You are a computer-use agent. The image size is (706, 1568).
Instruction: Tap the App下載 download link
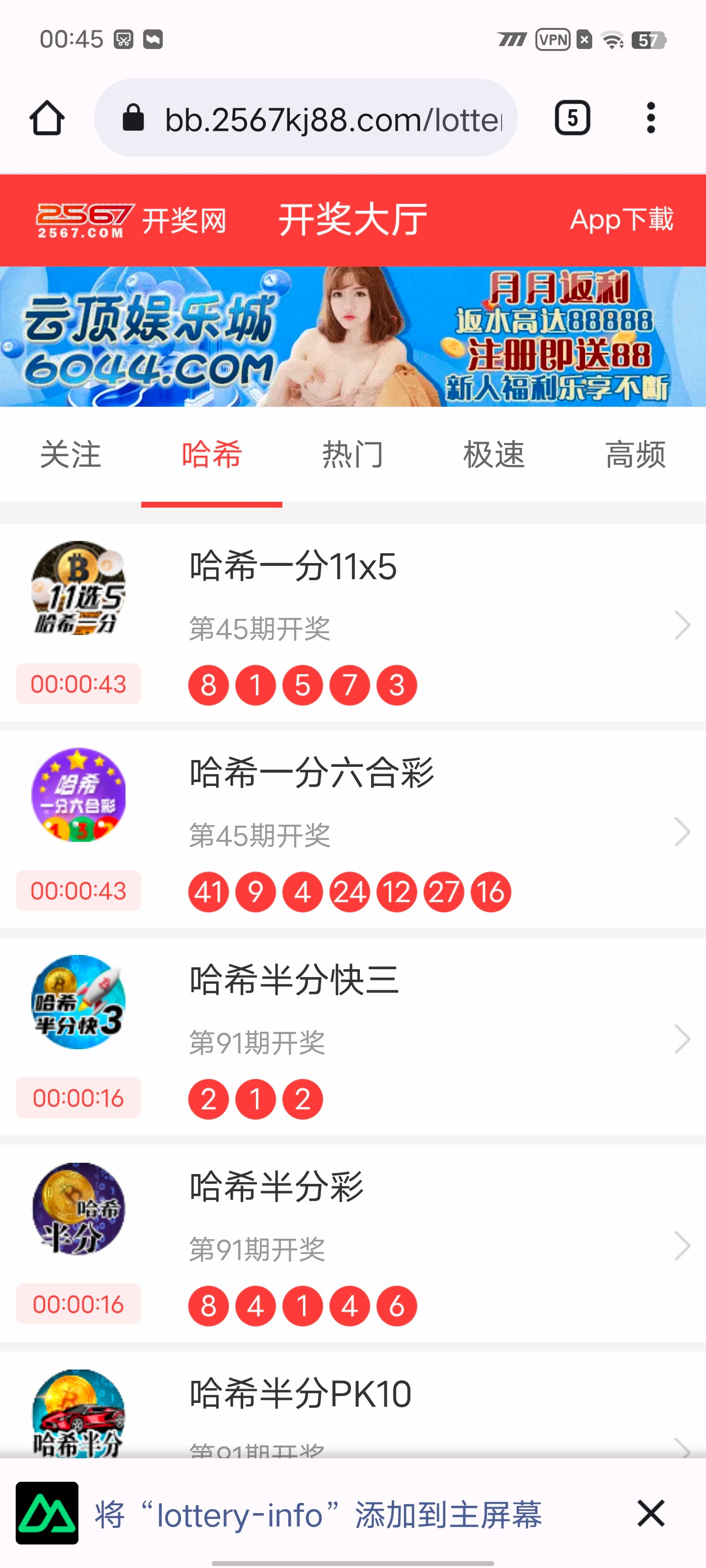[x=621, y=220]
